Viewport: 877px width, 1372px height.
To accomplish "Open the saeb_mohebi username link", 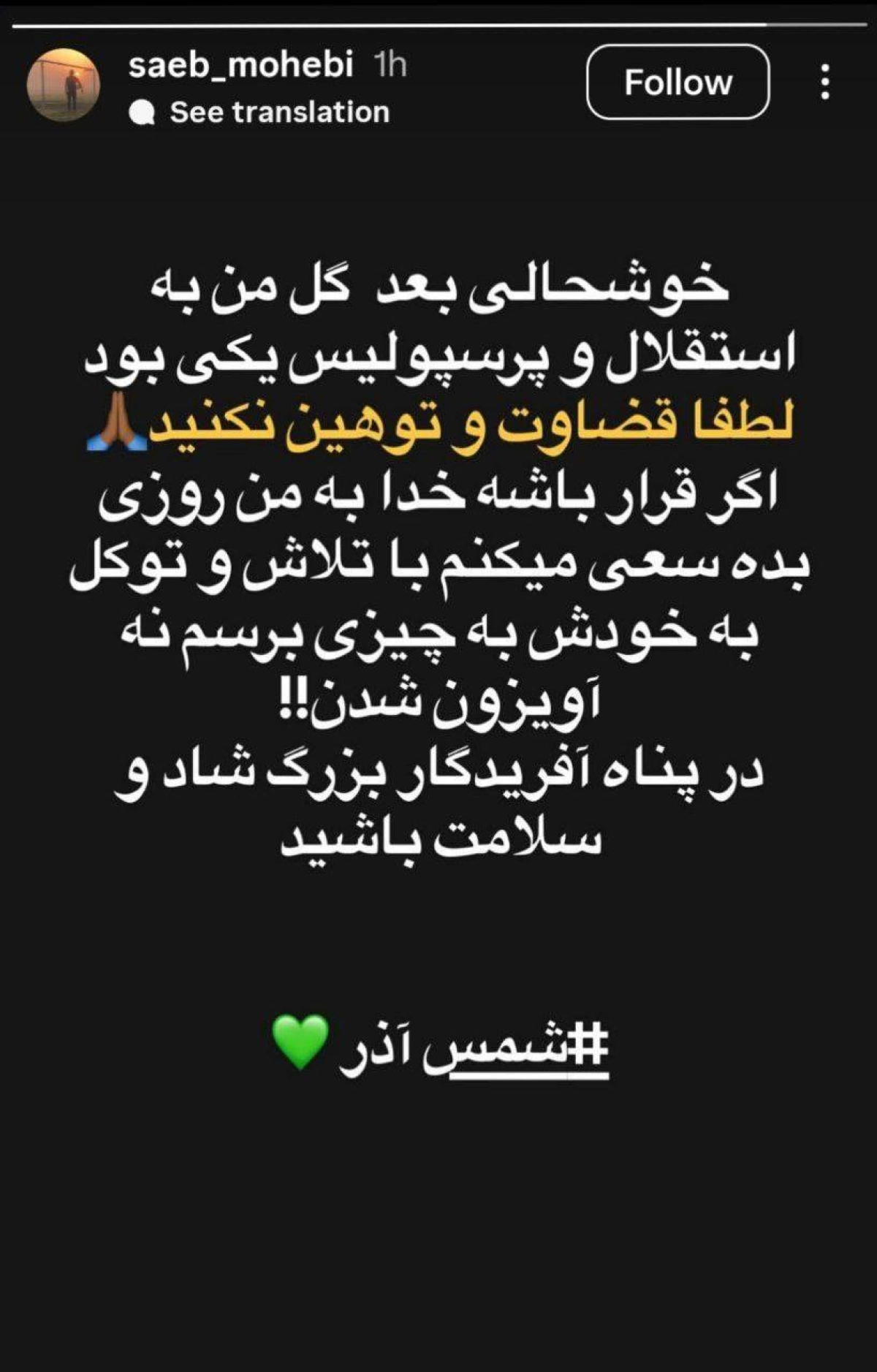I will pos(240,66).
